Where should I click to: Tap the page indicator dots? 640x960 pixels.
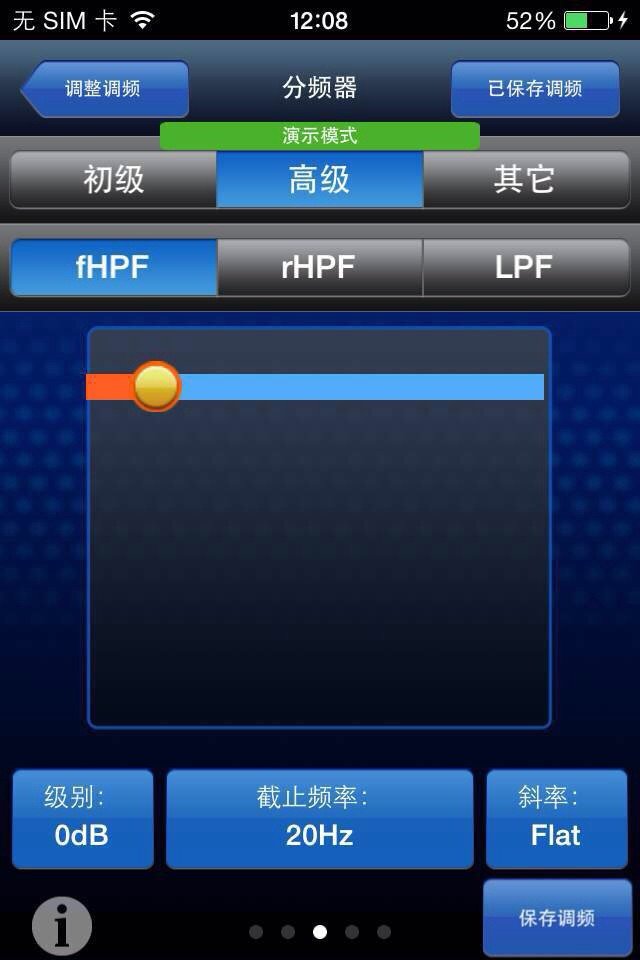tap(320, 932)
